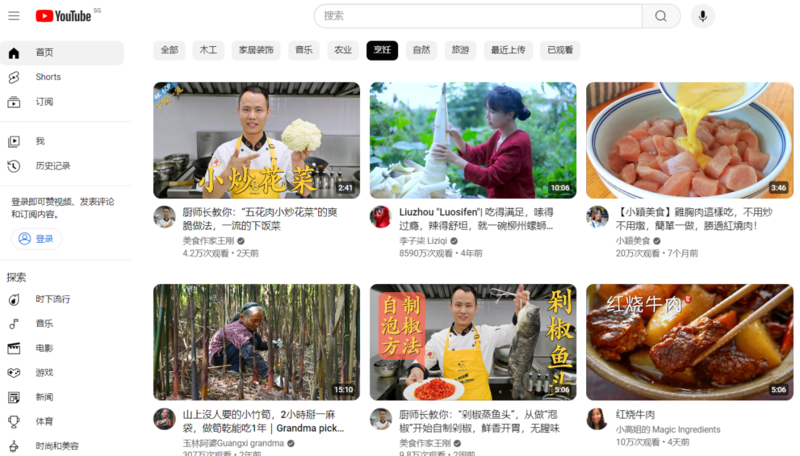
Task: Open 历史记录 watch history
Action: point(52,166)
